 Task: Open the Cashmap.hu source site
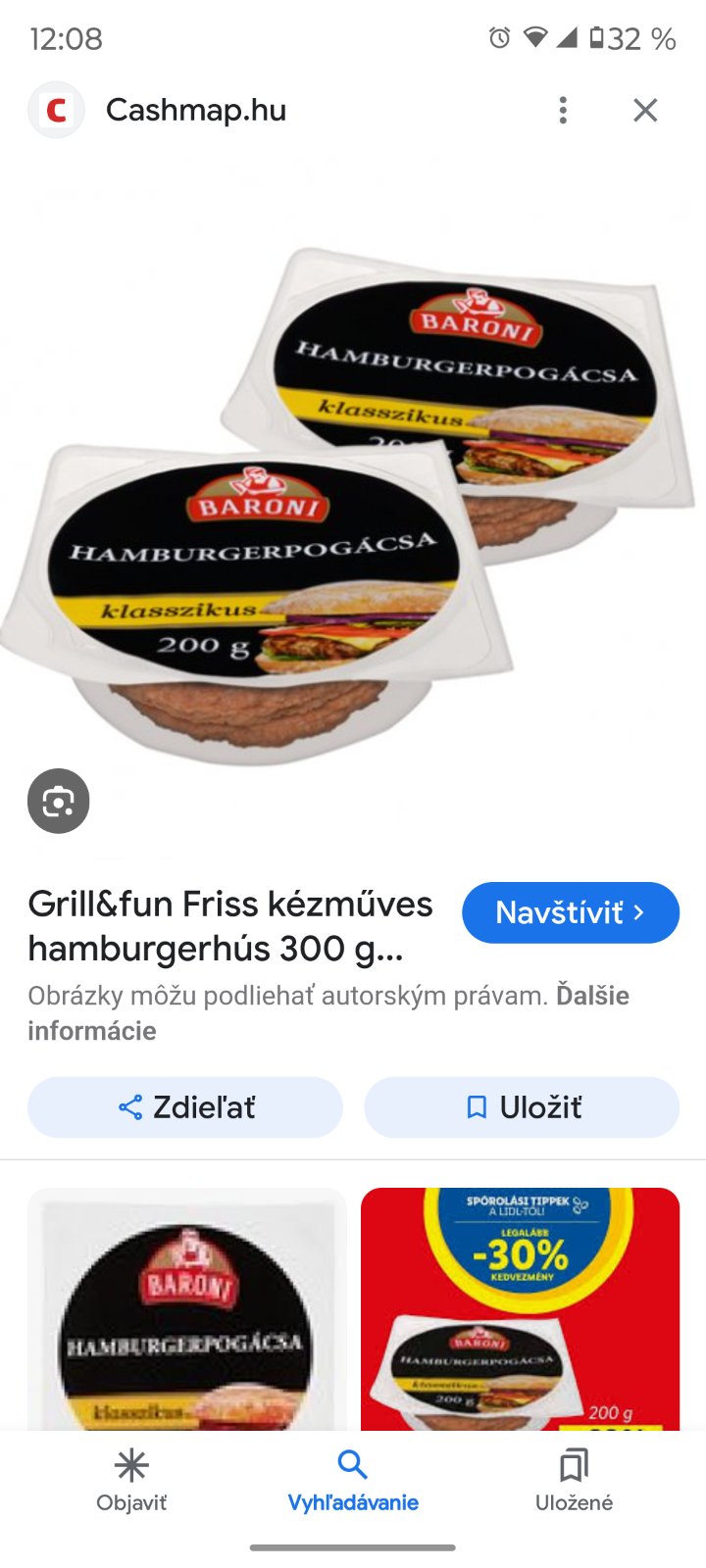[x=195, y=110]
